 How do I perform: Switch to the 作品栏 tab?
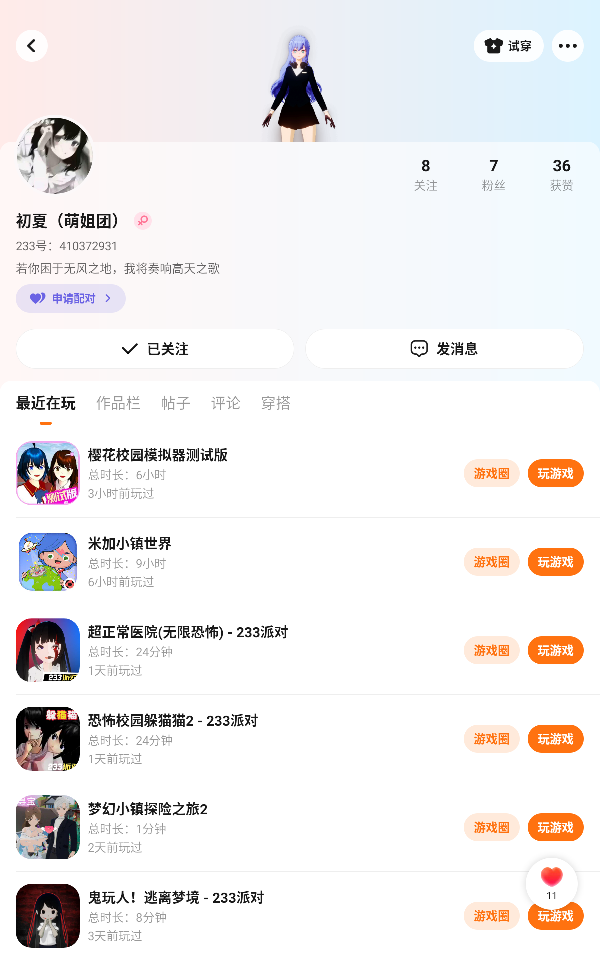(118, 403)
